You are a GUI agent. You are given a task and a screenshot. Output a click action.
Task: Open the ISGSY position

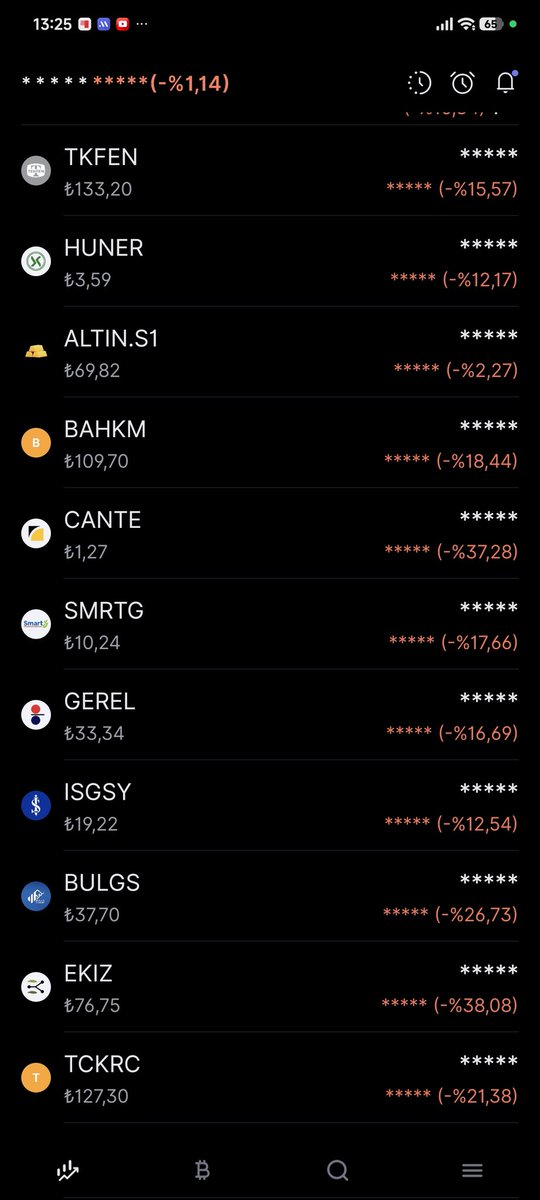270,806
